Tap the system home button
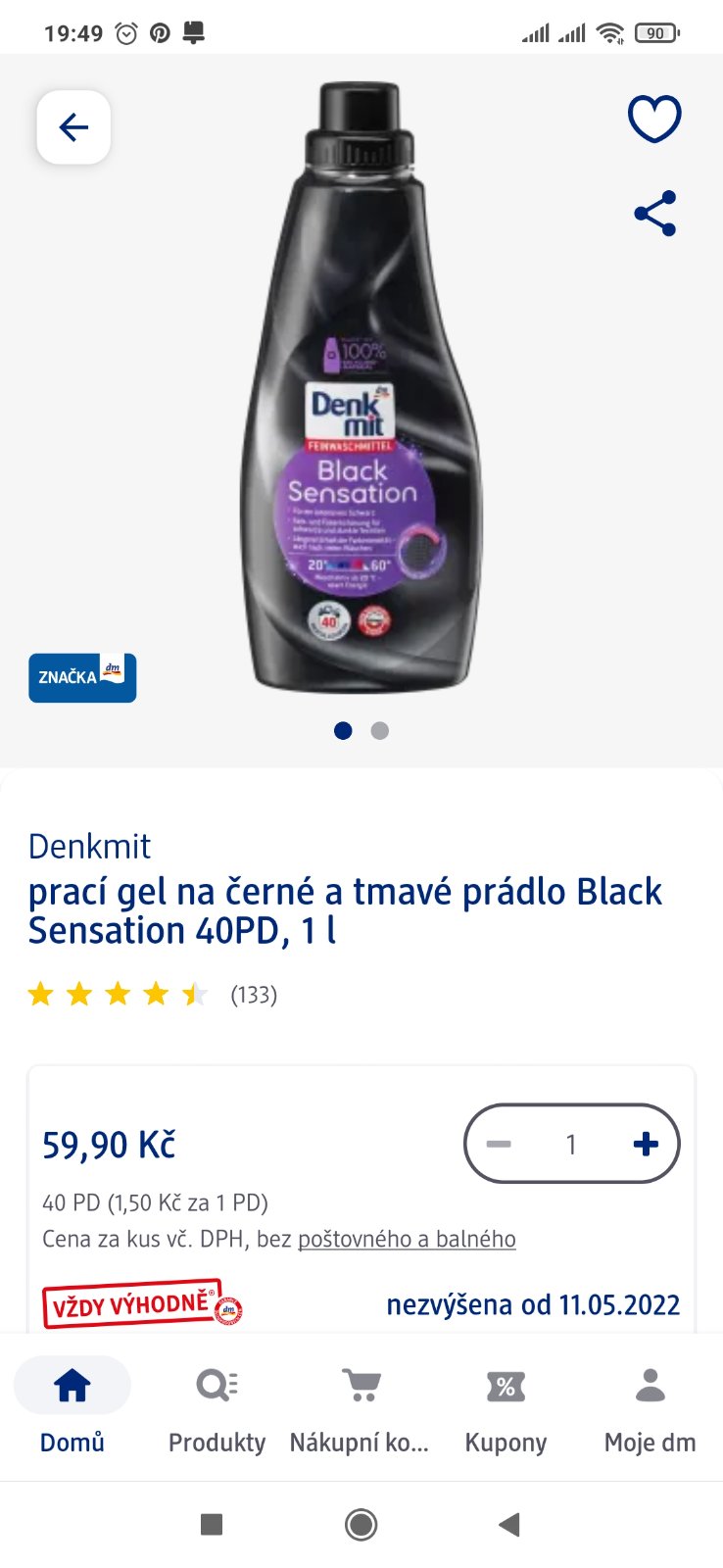 coord(361,1525)
